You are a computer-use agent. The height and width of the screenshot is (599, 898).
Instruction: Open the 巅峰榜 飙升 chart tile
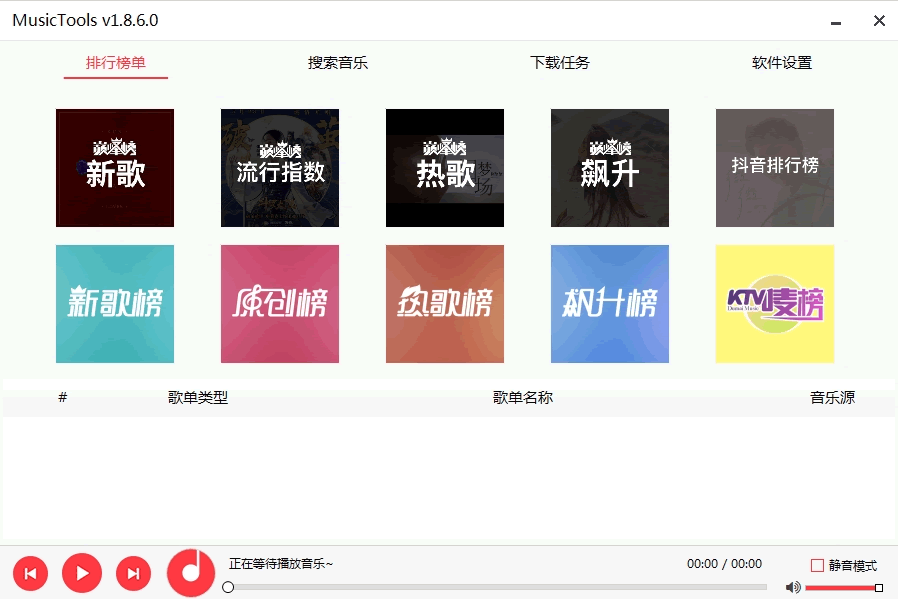pos(610,168)
